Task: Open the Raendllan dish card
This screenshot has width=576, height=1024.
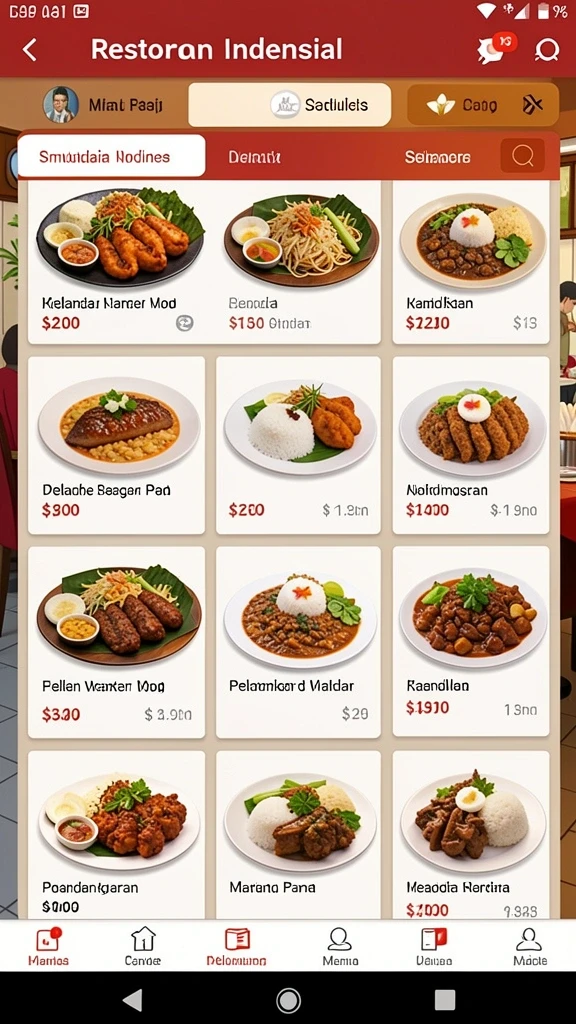Action: [x=471, y=642]
